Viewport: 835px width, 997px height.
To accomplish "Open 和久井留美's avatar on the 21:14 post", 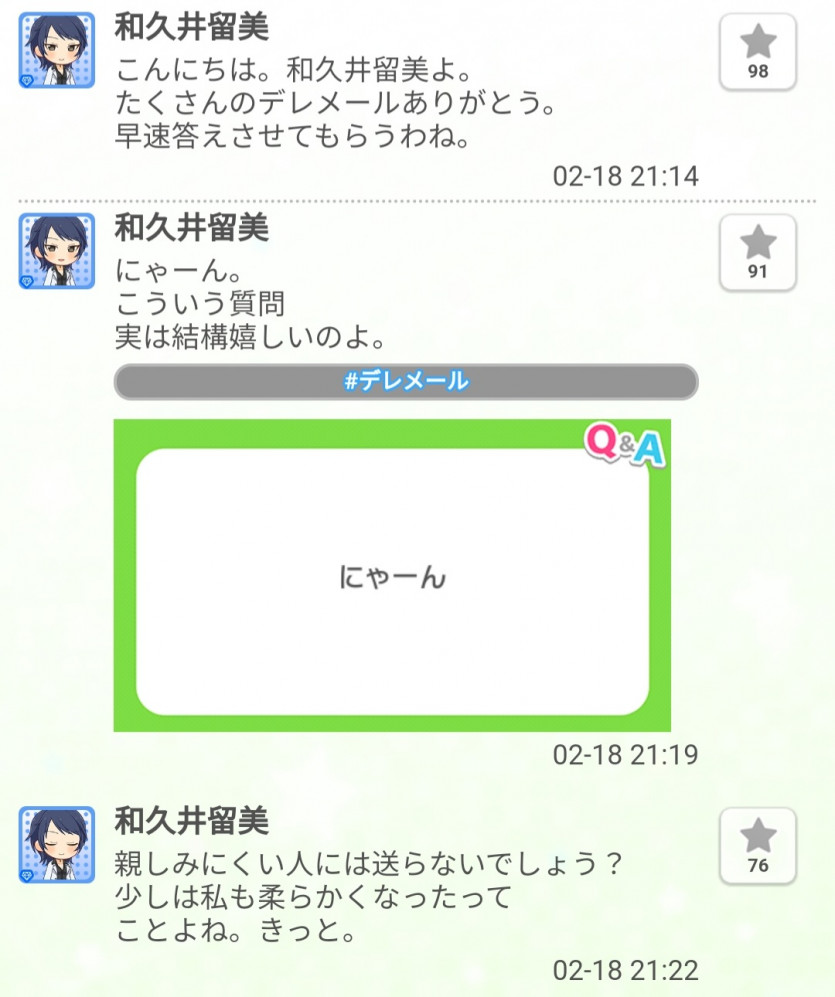I will coord(57,50).
